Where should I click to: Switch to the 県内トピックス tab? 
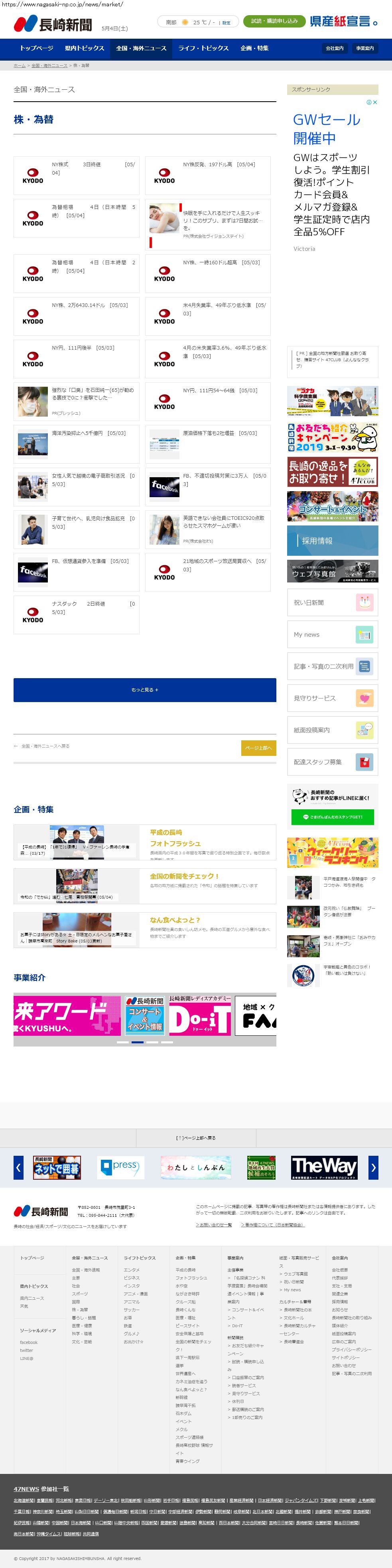tap(85, 48)
